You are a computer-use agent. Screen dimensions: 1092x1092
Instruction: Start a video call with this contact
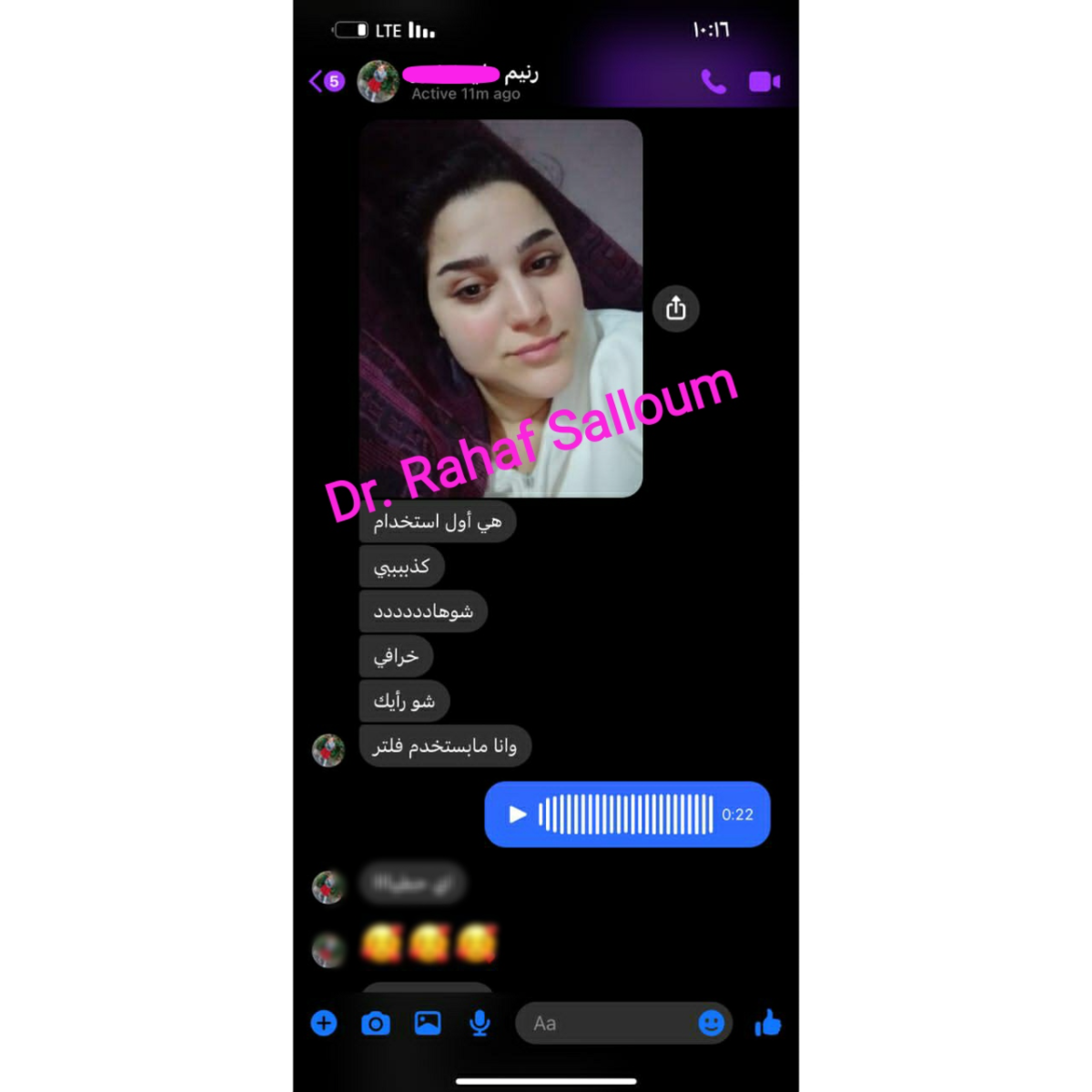tap(763, 82)
